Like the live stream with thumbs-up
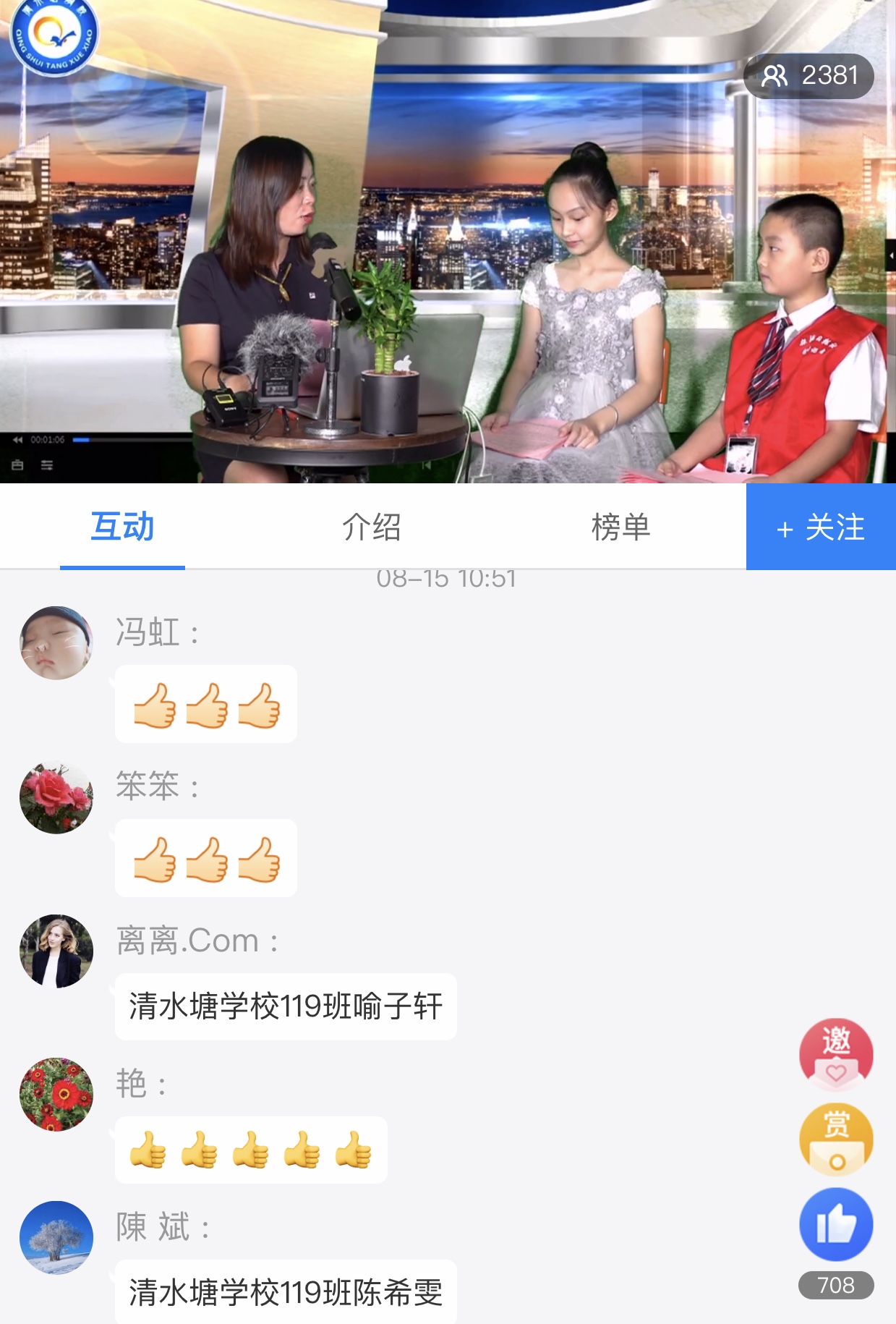 pyautogui.click(x=836, y=1224)
